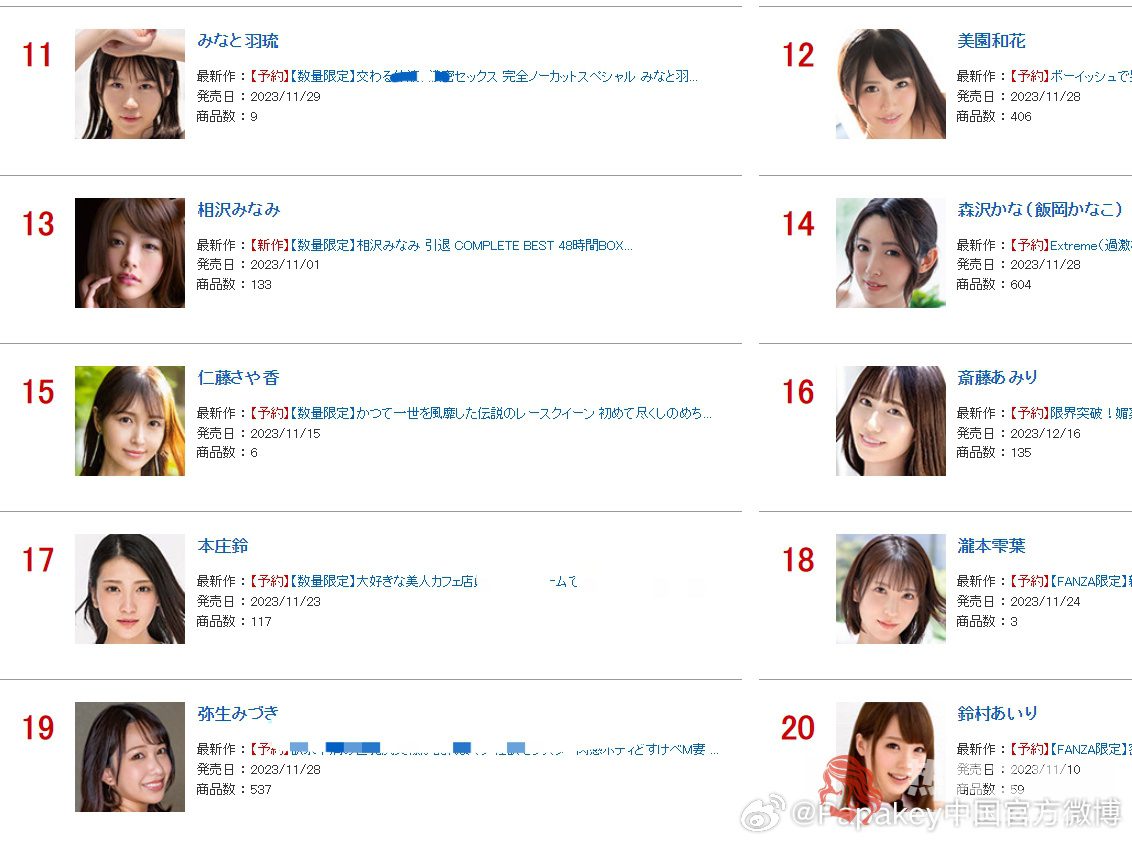Open 相沢みなみ profile link
This screenshot has width=1132, height=843.
click(x=238, y=210)
